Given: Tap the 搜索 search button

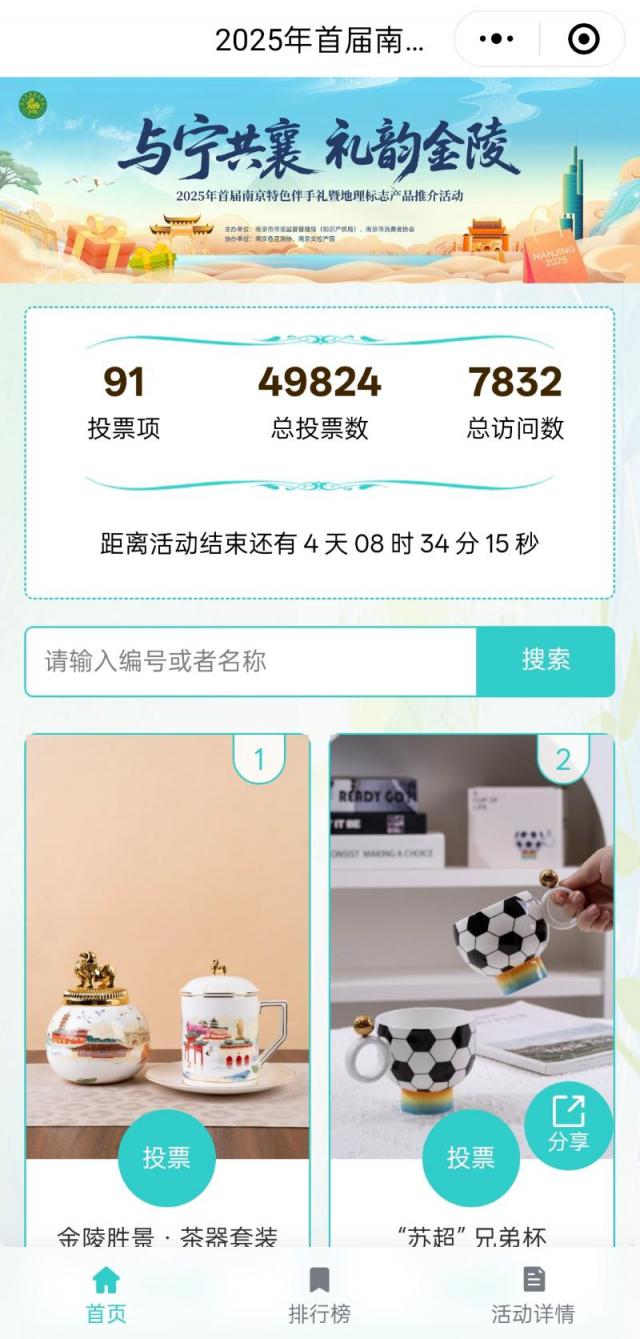Looking at the screenshot, I should coord(545,661).
